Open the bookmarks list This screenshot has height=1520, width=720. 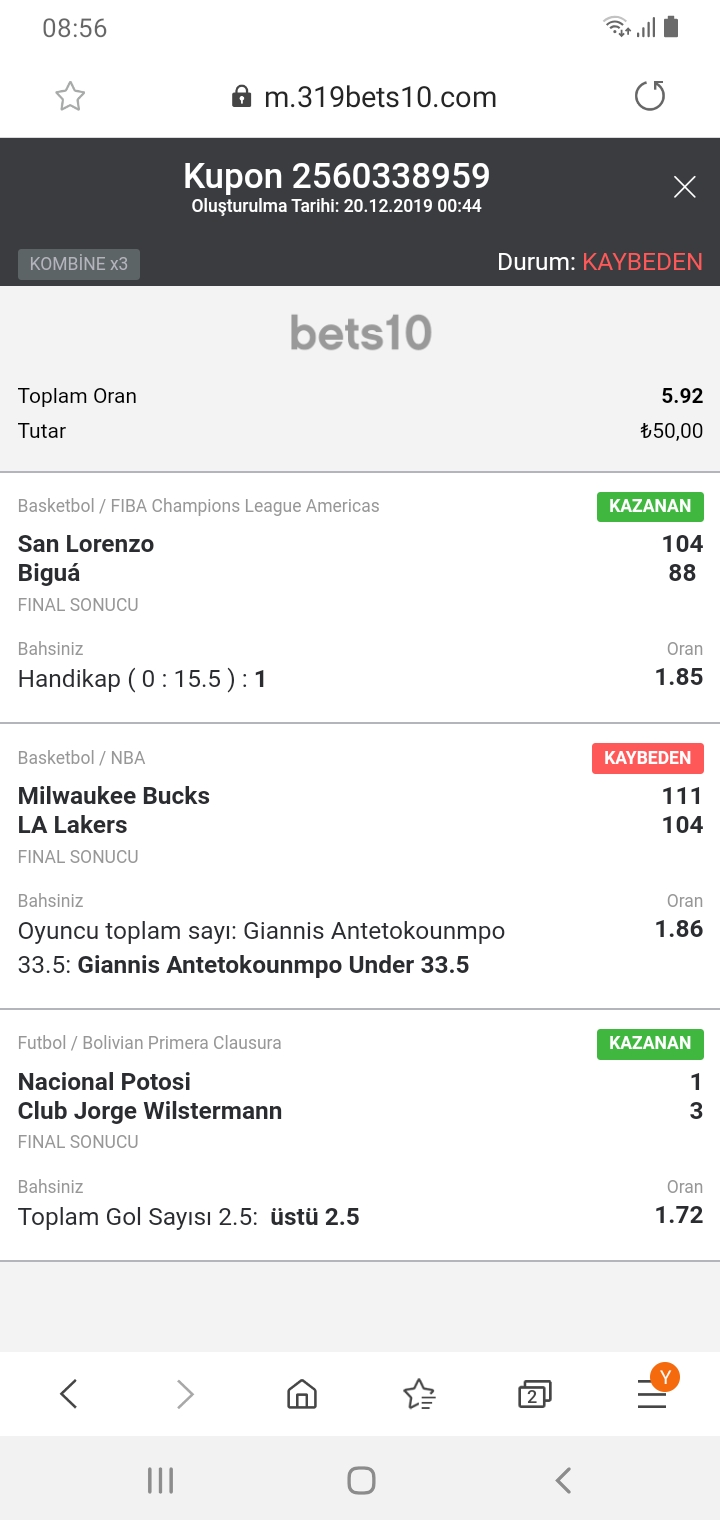click(418, 1394)
